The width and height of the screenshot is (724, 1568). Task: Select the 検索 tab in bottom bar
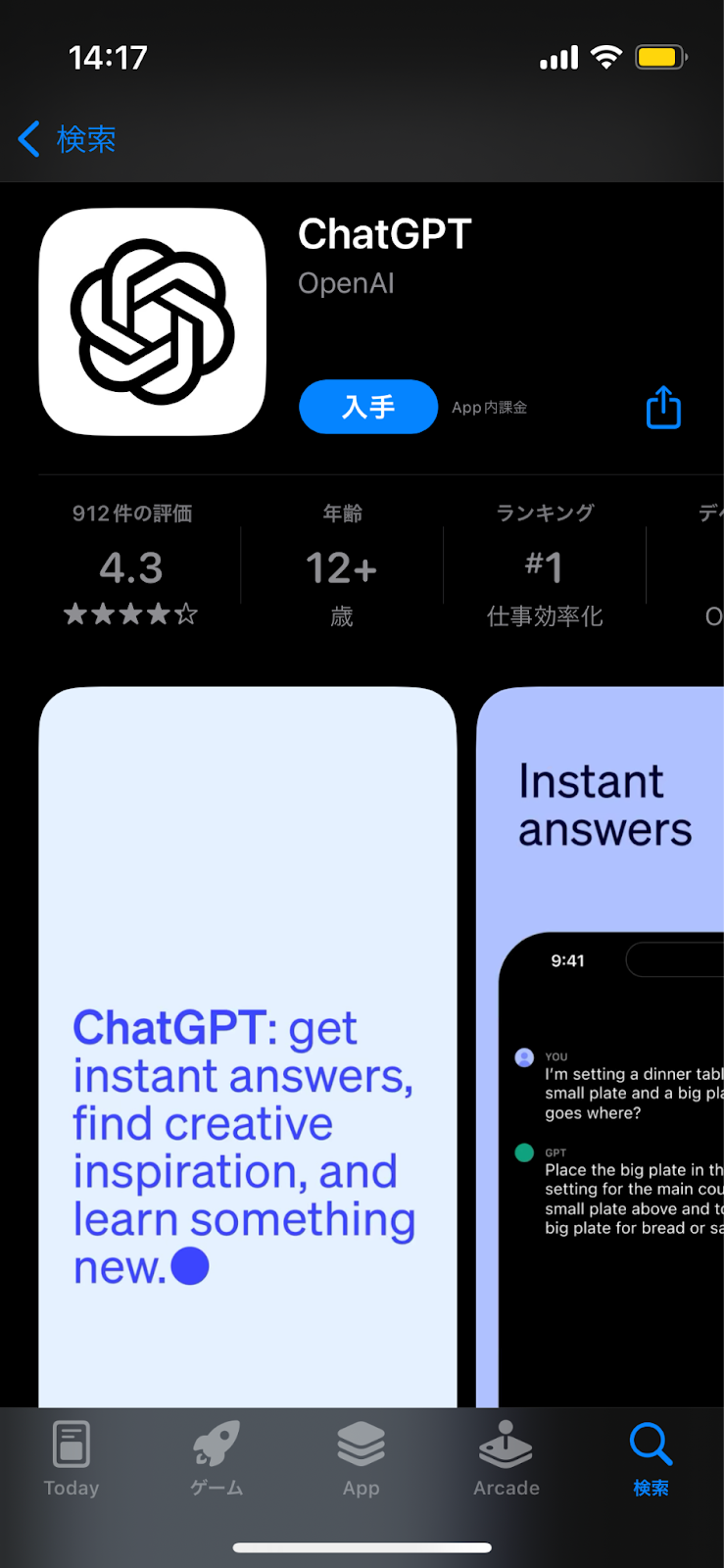pos(651,1458)
